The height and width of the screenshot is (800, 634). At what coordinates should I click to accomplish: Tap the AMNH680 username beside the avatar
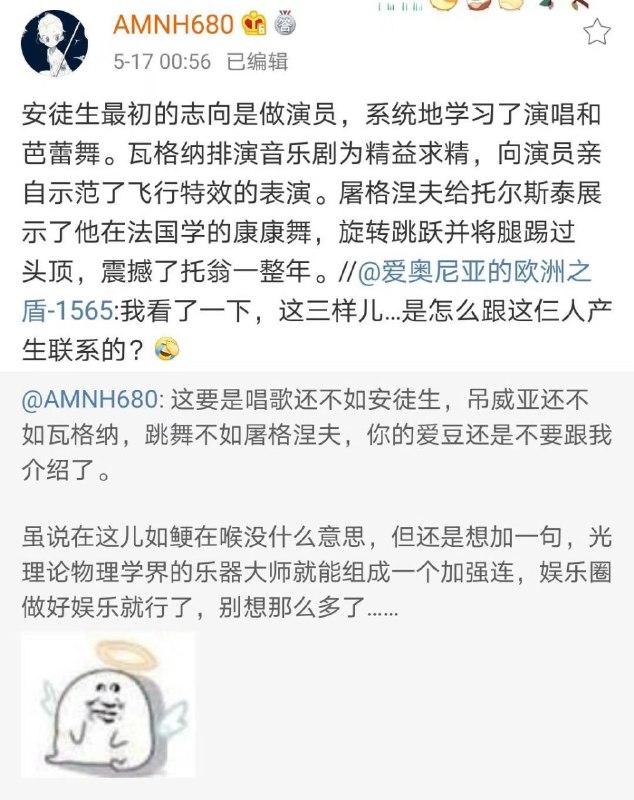[172, 24]
